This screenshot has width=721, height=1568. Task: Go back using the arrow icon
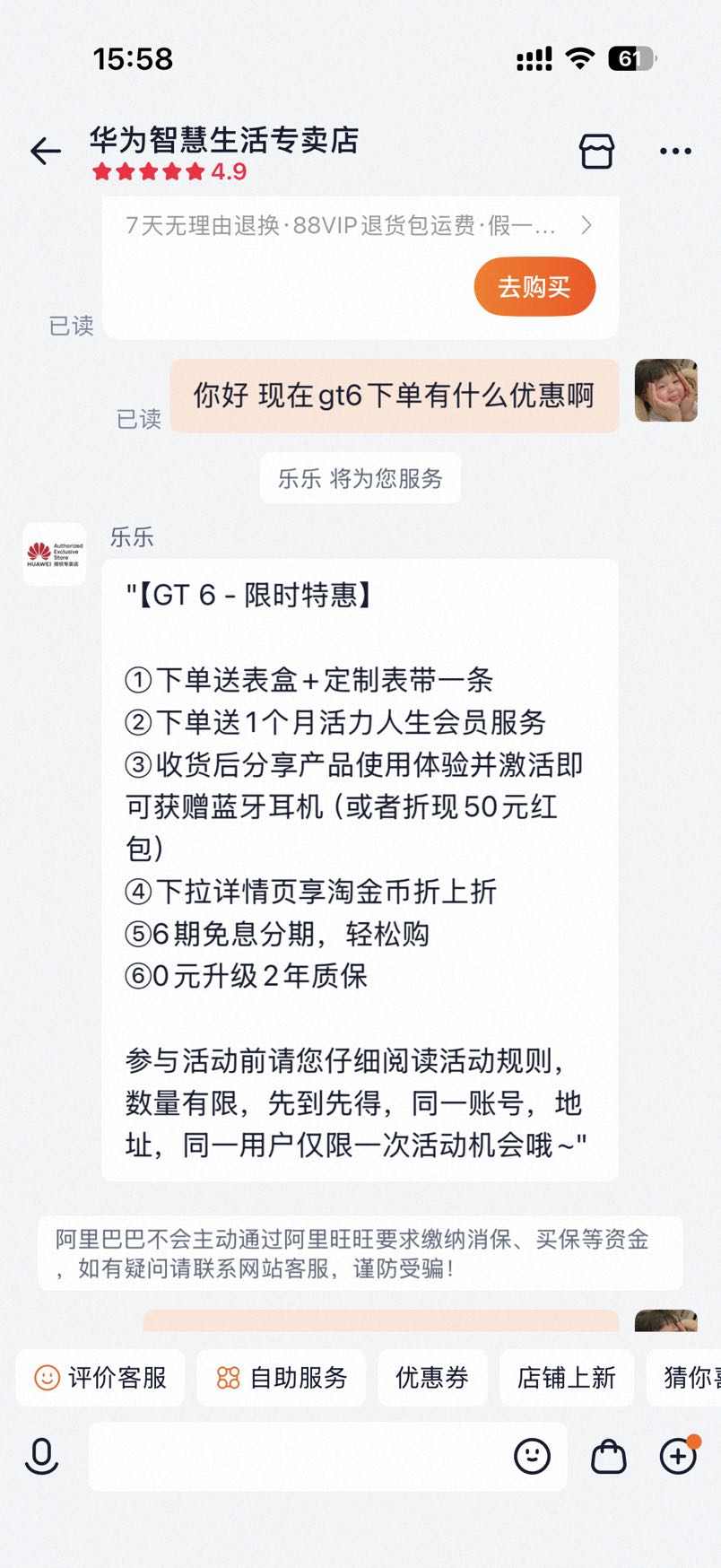[x=45, y=151]
